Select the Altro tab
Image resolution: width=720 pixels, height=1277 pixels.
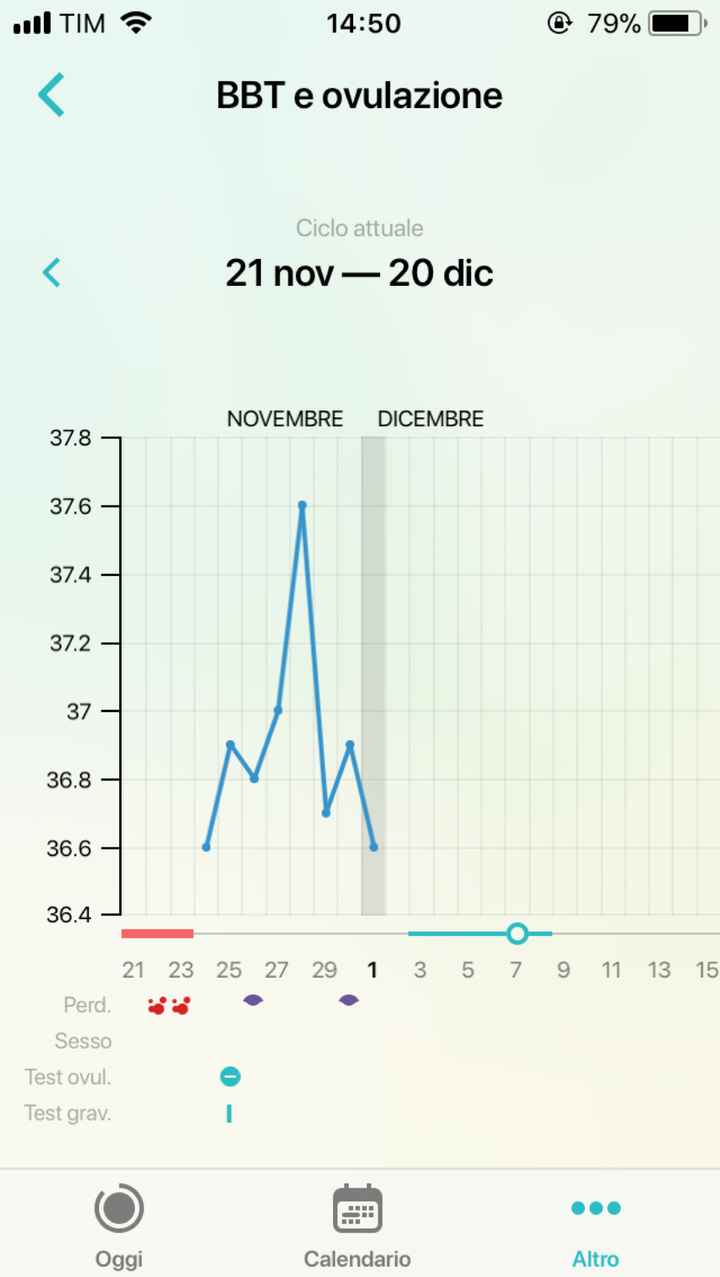(x=595, y=1225)
